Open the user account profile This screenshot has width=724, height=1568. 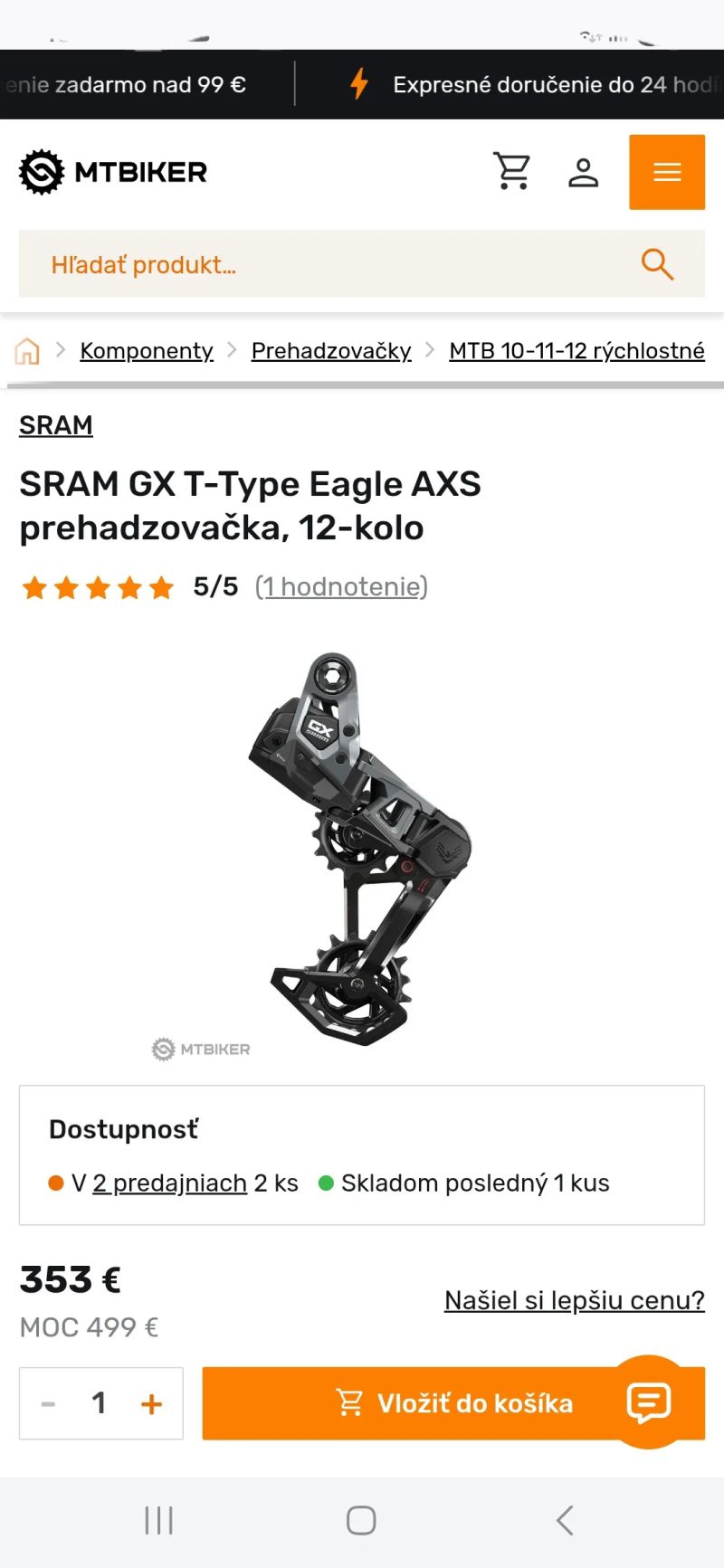coord(583,172)
